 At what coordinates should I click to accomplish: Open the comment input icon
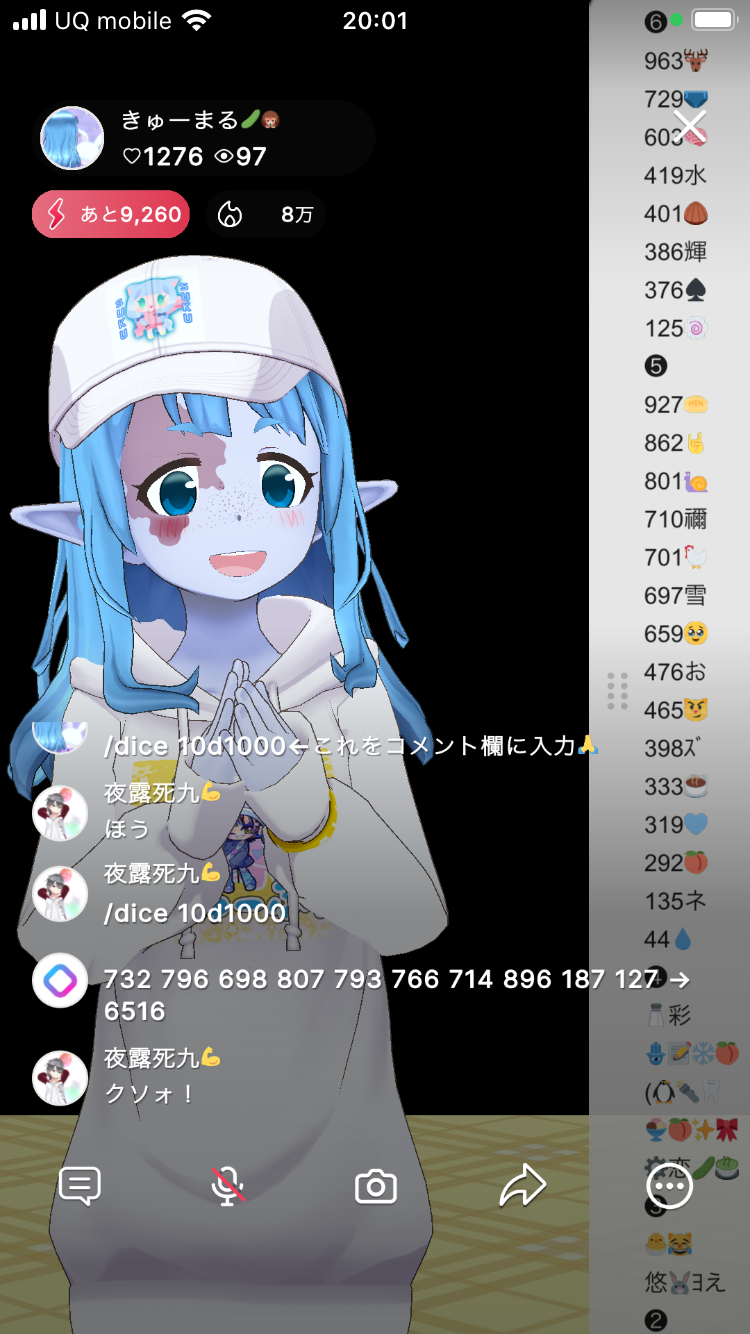(x=80, y=1186)
